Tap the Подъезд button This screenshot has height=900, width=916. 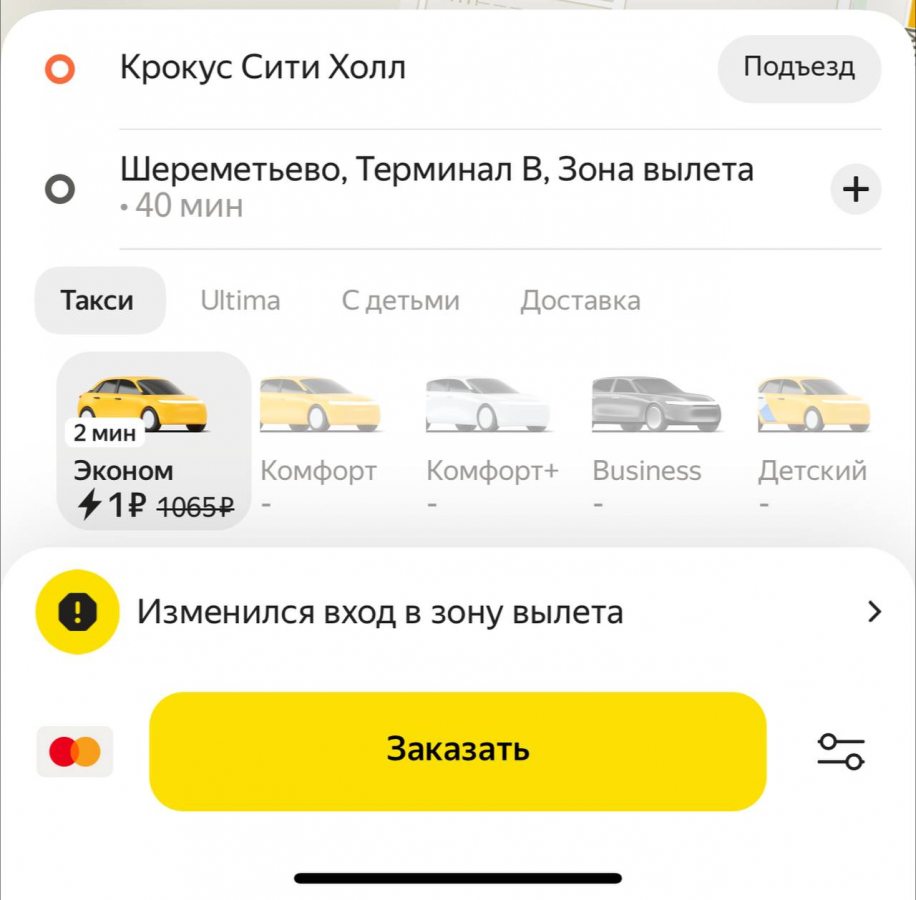[x=799, y=68]
